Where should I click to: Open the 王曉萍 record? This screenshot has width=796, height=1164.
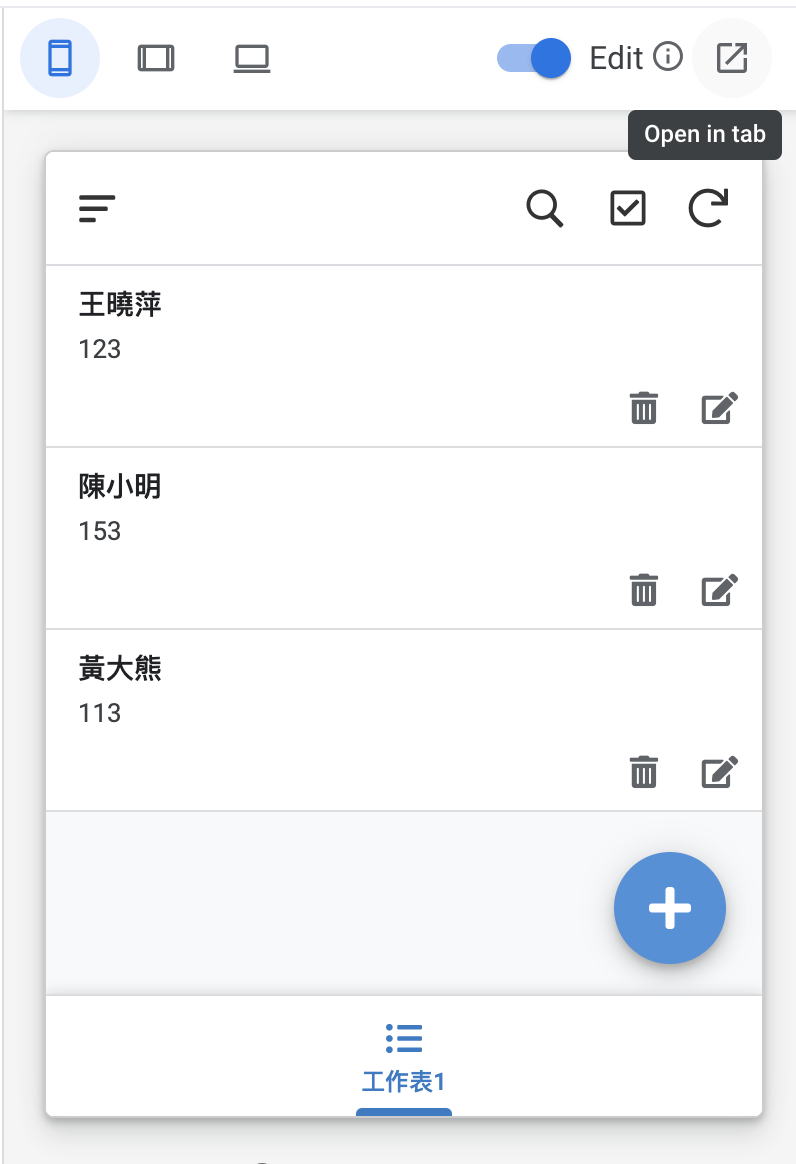(x=300, y=330)
